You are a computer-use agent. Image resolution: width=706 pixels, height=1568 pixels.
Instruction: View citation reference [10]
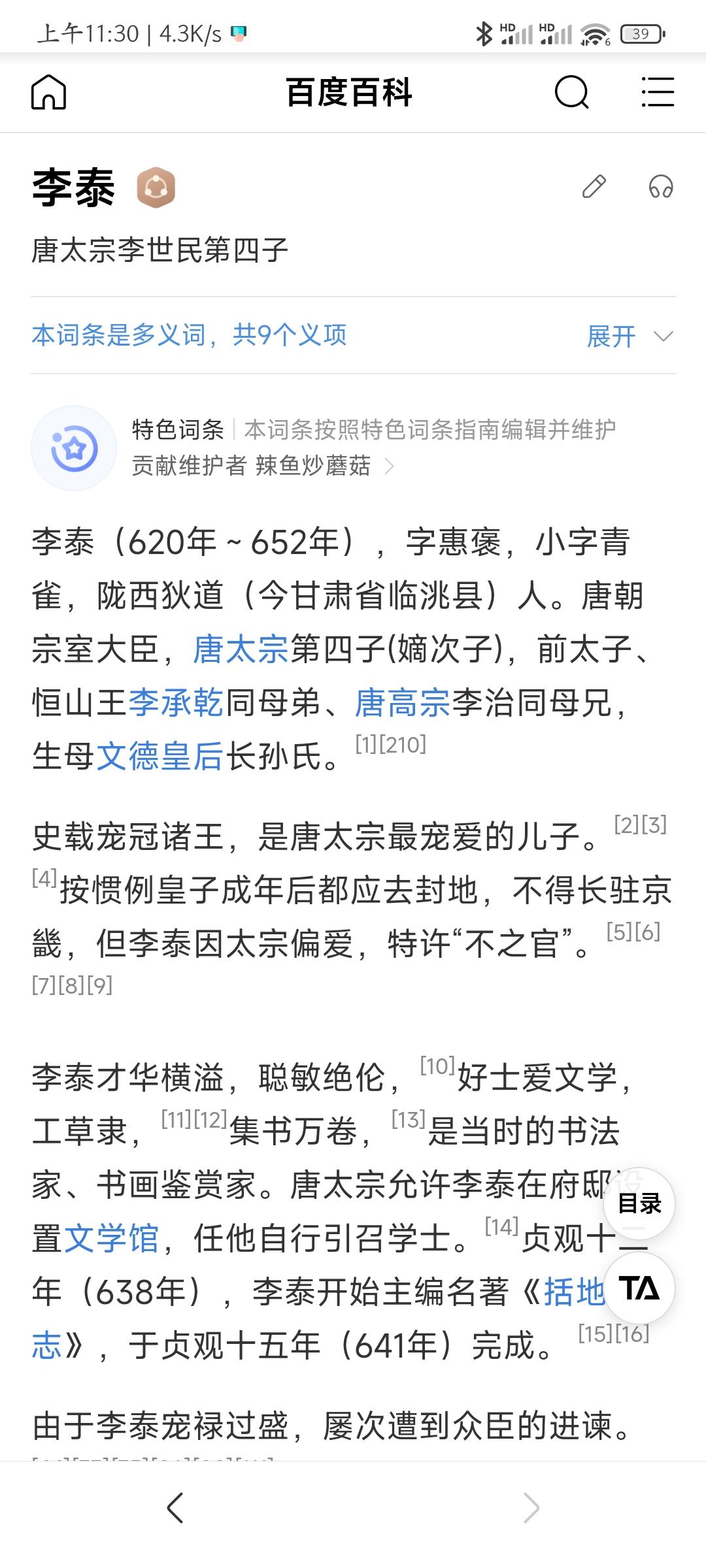[x=437, y=1066]
